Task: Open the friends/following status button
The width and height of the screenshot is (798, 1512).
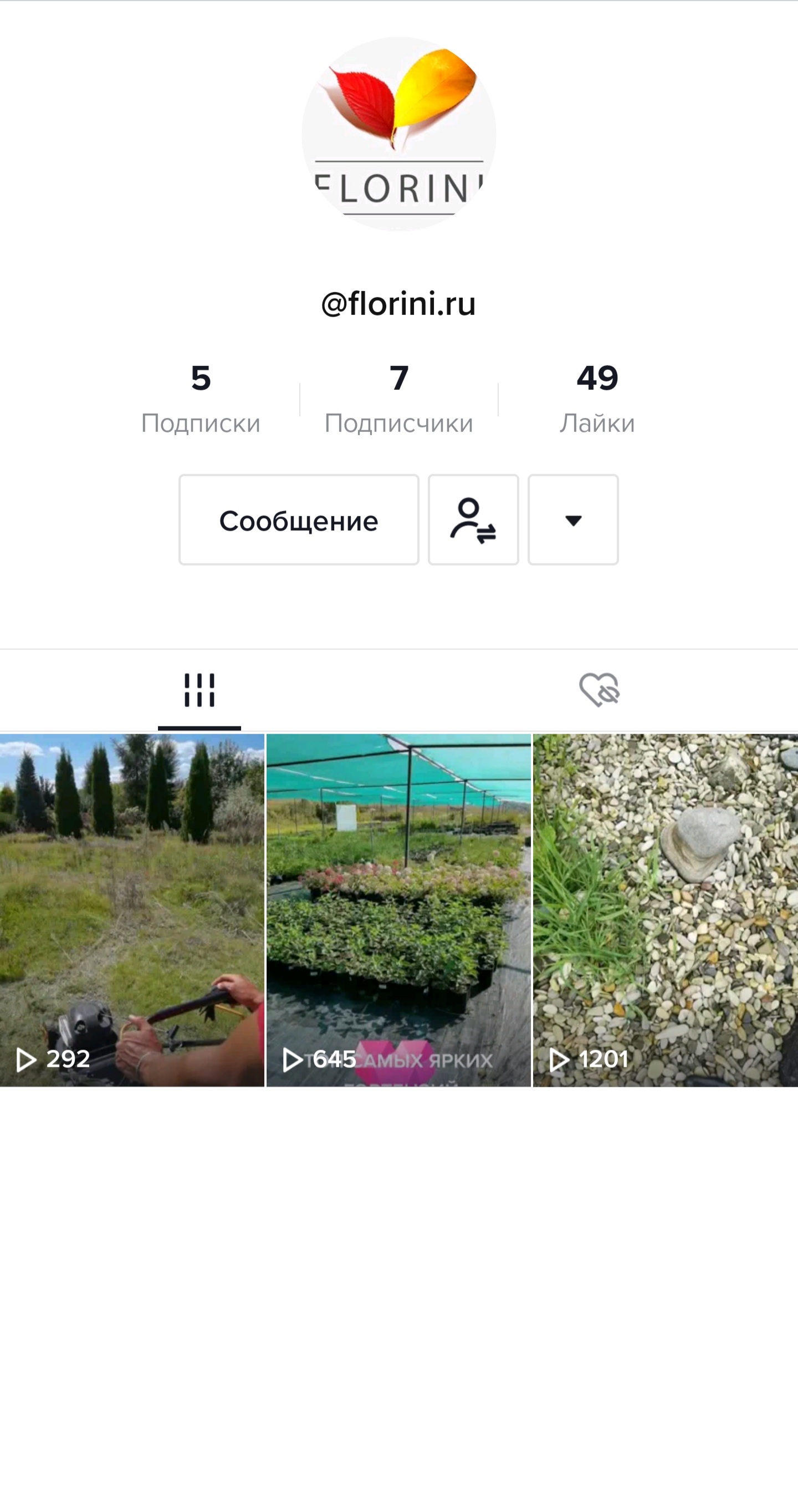Action: 473,520
